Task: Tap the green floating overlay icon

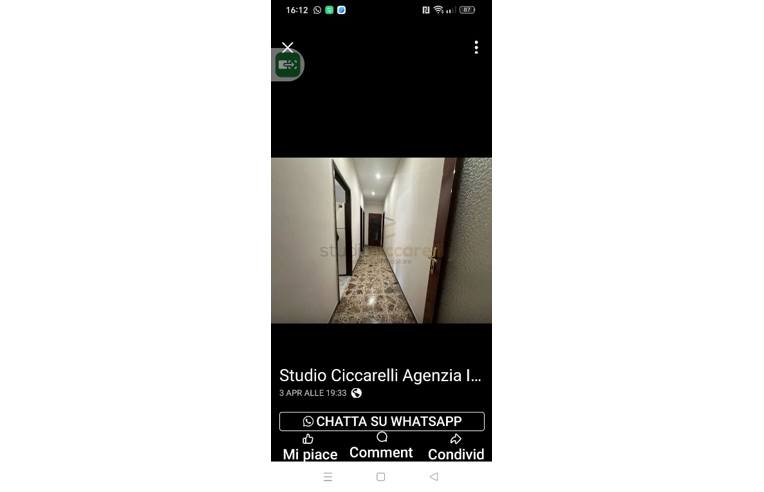Action: [288, 65]
